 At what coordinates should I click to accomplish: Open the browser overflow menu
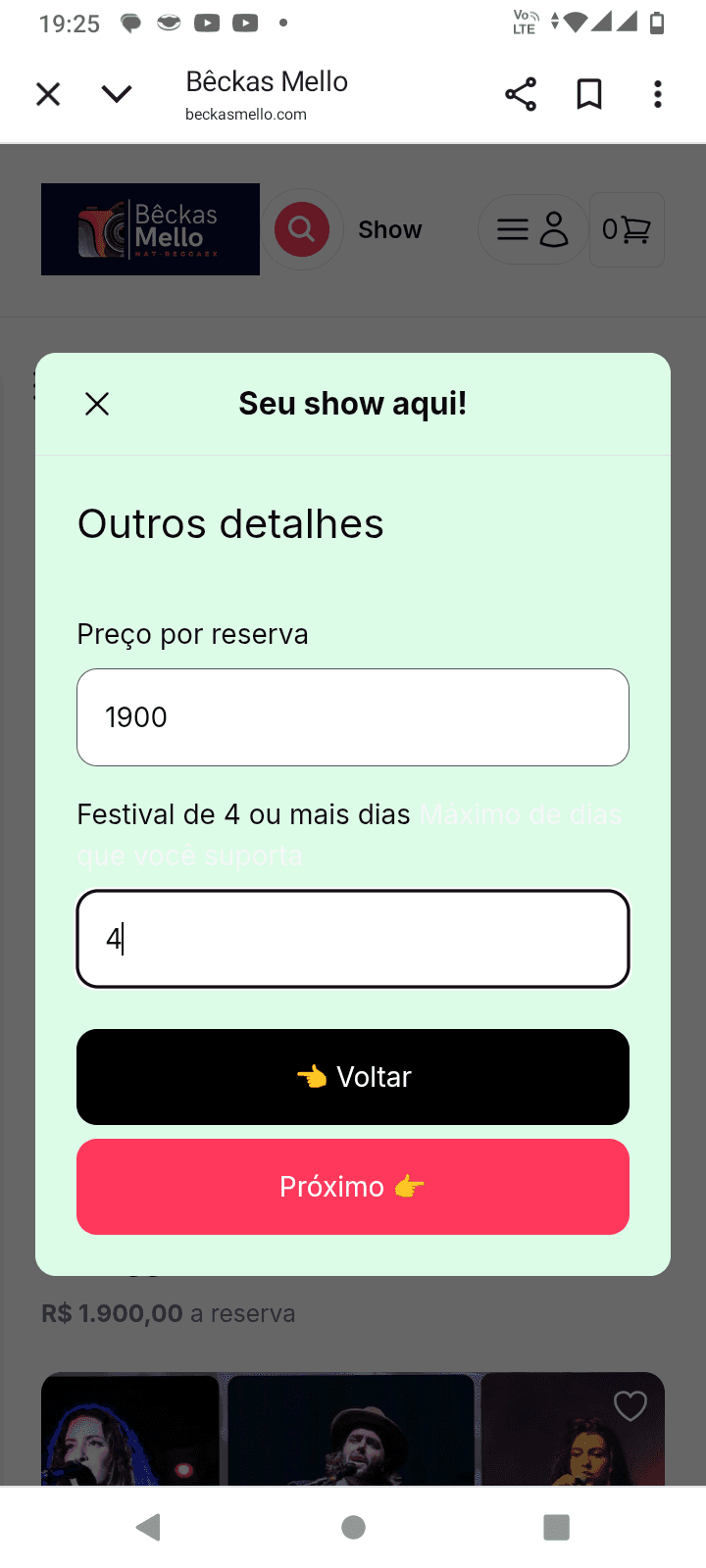(658, 94)
